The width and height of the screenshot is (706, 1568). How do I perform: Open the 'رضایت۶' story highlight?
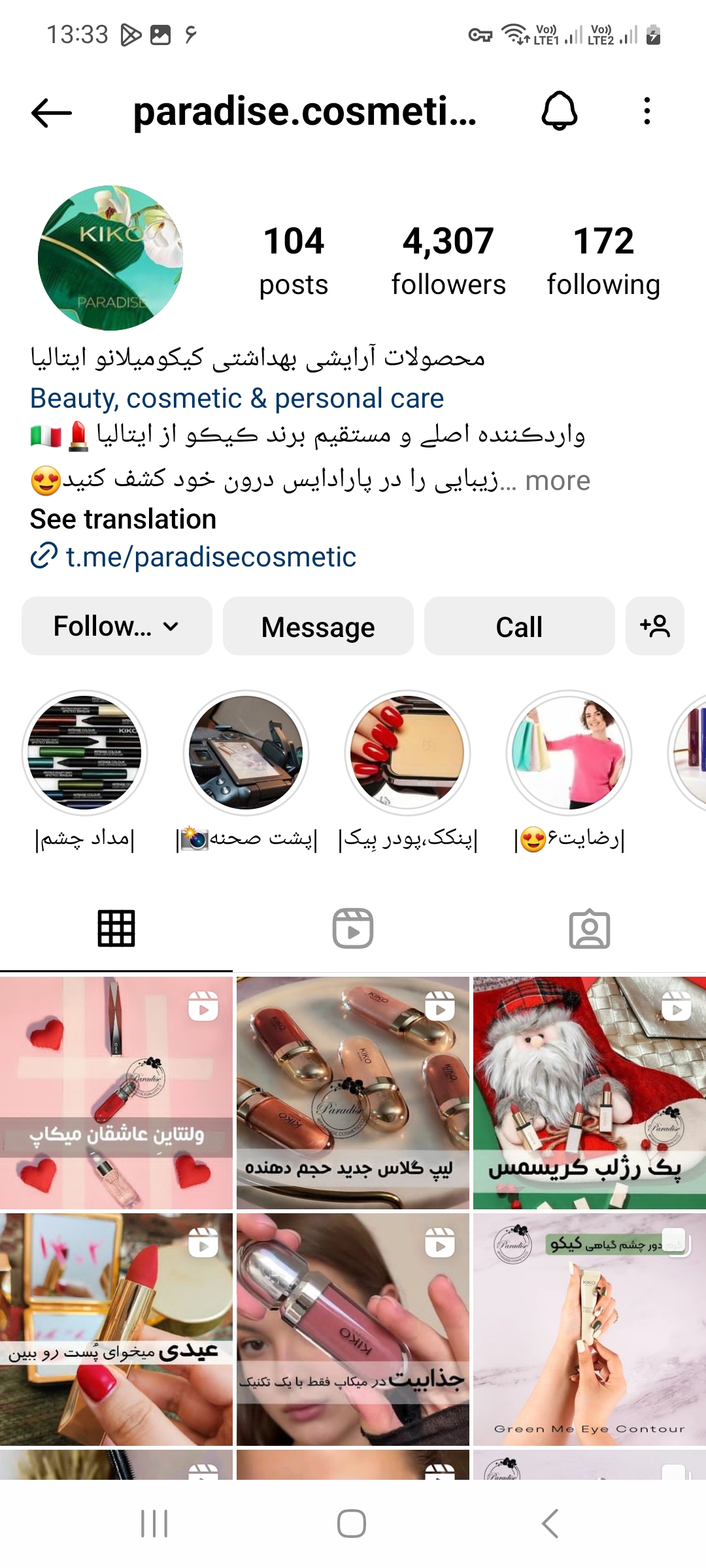tap(569, 753)
